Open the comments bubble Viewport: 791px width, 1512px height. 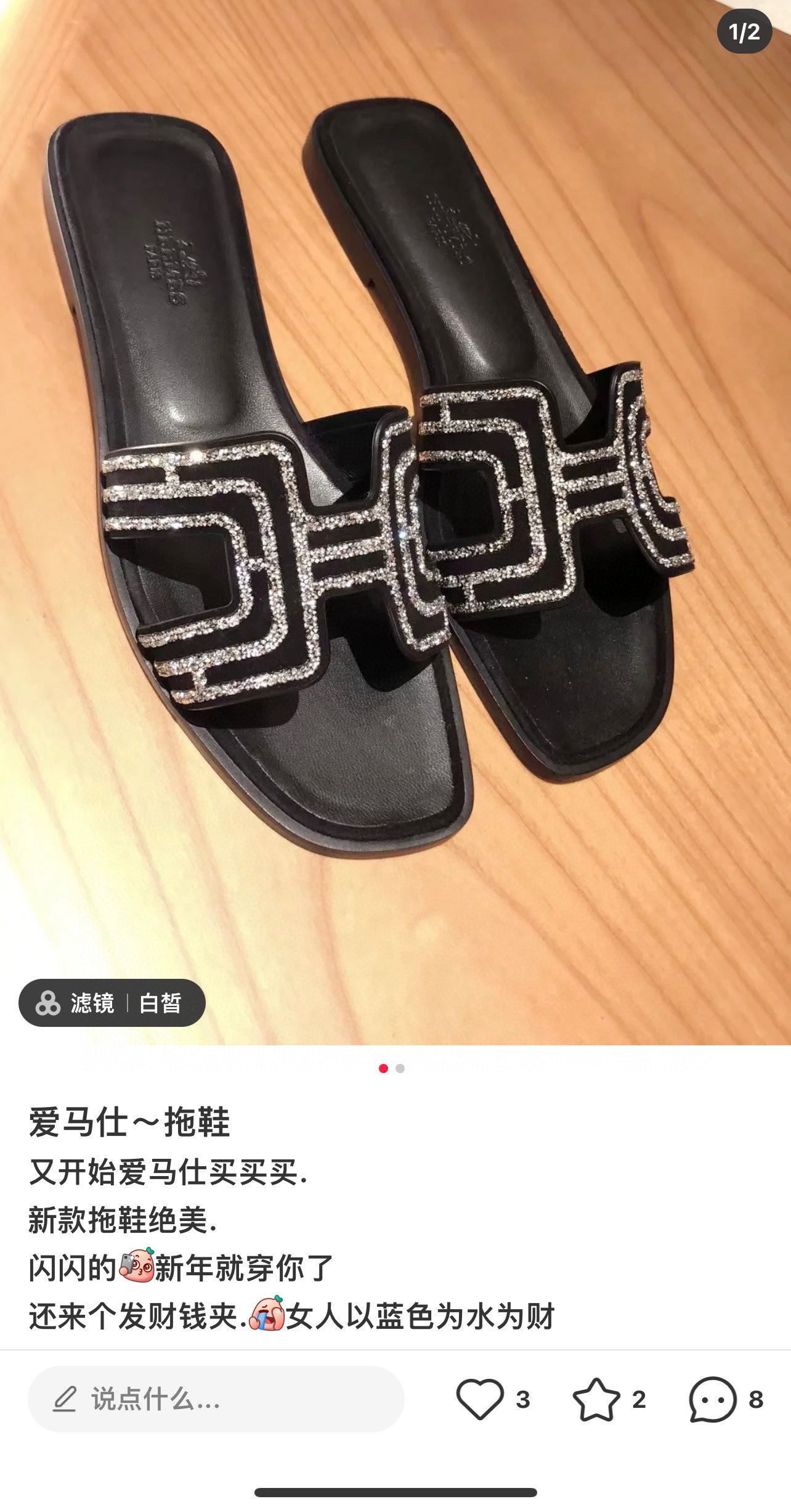pos(712,1399)
